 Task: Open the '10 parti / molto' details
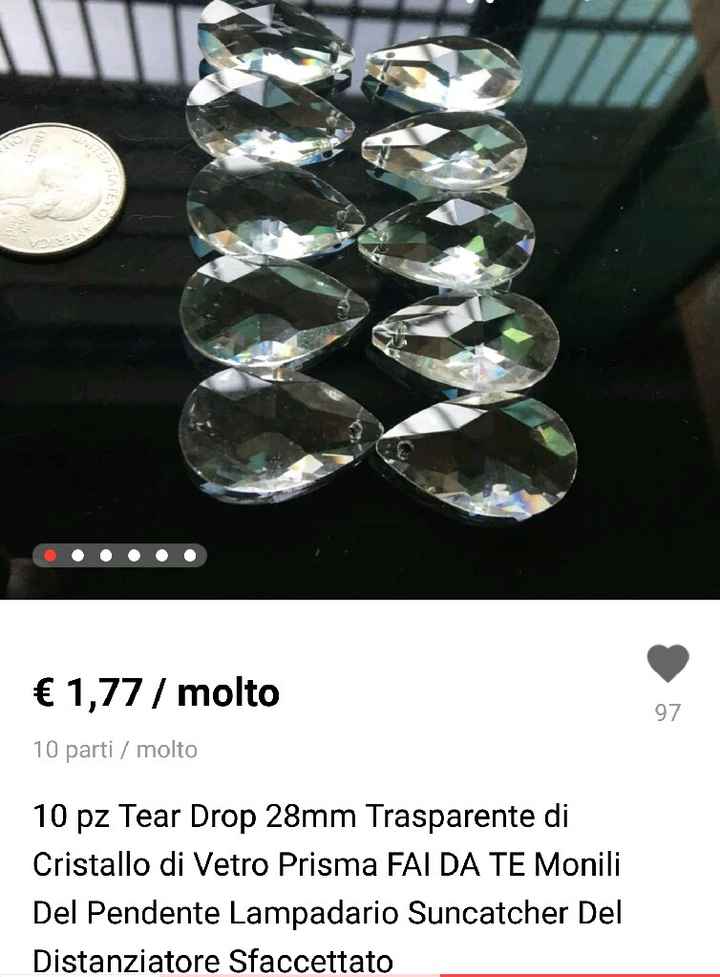tap(115, 748)
